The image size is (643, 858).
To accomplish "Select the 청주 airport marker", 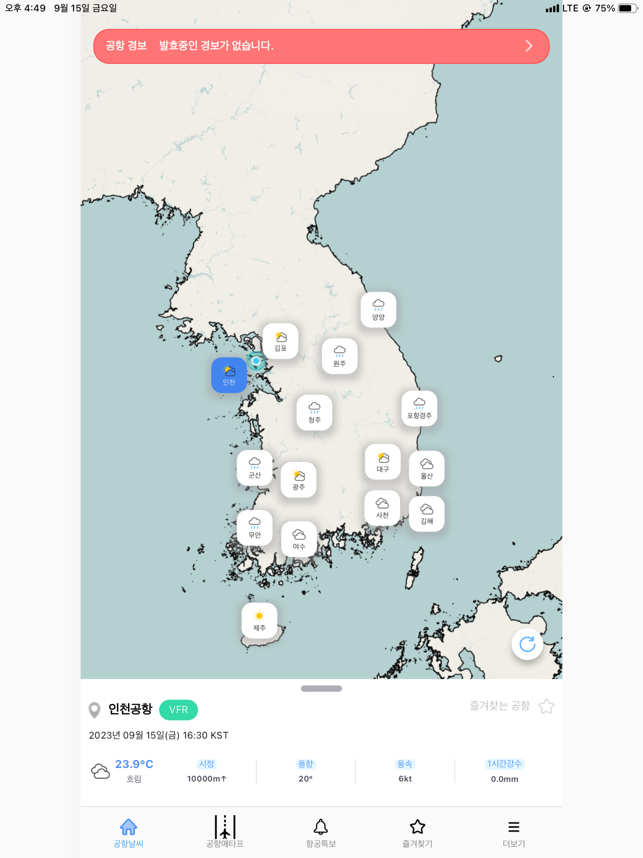I will pyautogui.click(x=314, y=412).
